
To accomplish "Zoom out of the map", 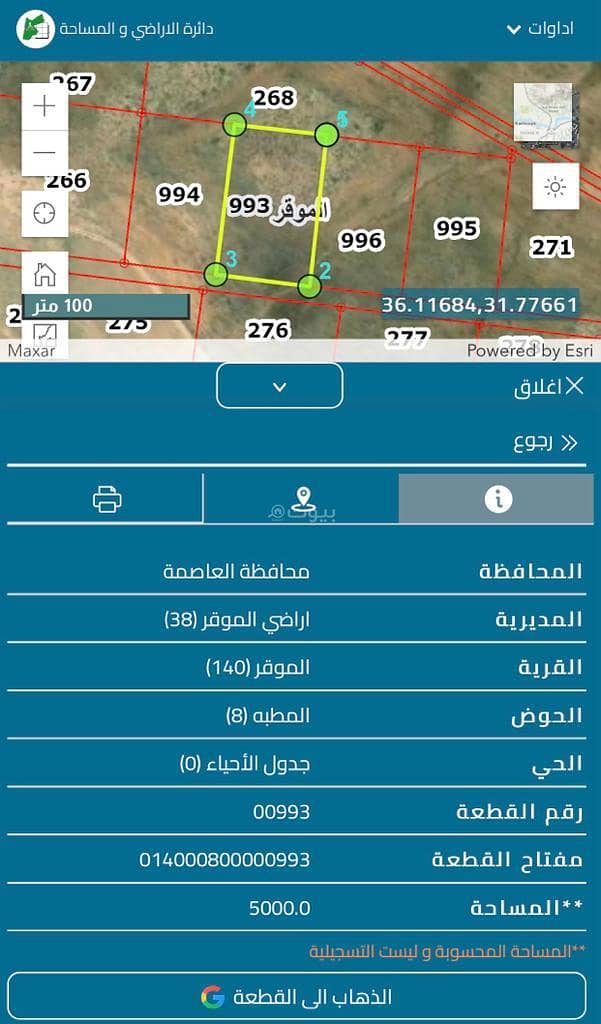I will coord(45,152).
